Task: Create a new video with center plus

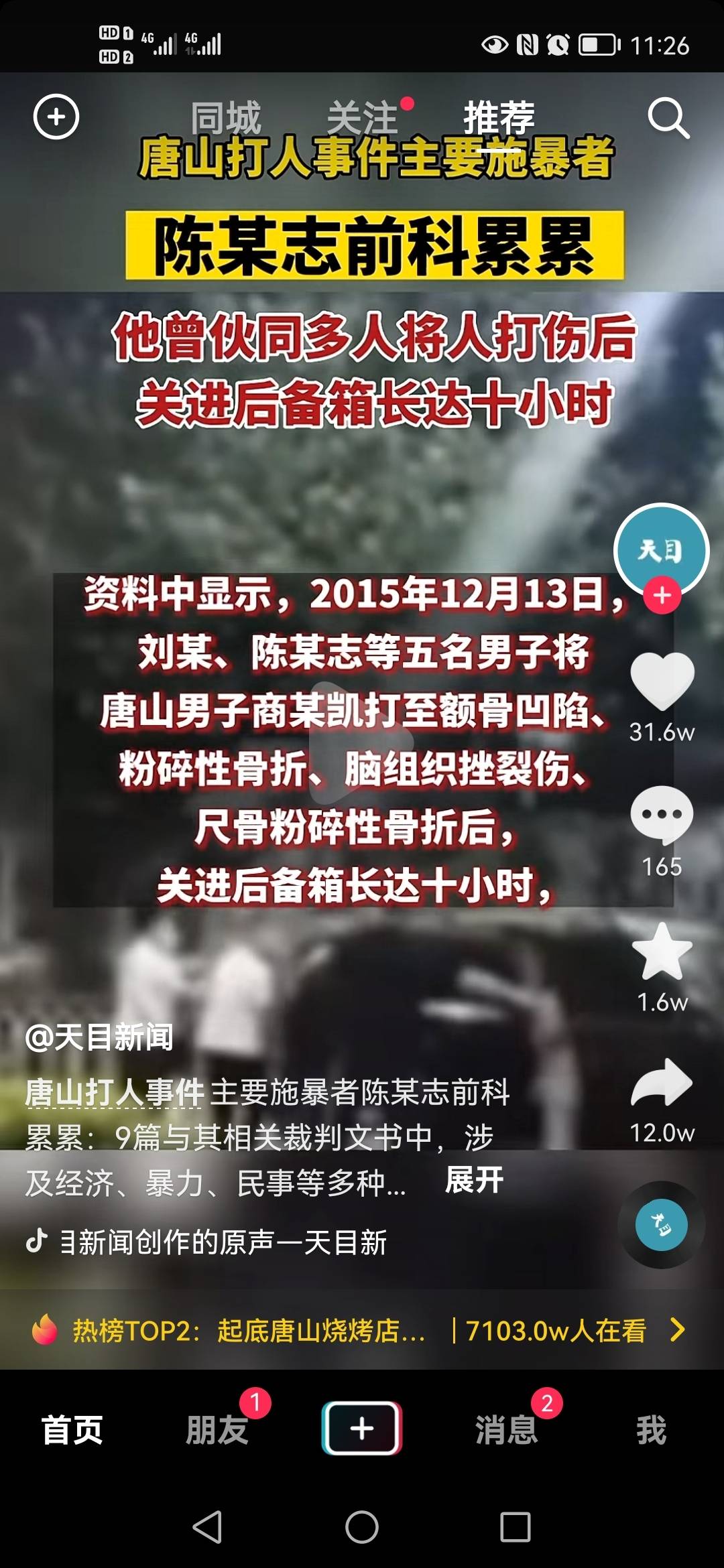Action: pyautogui.click(x=362, y=1428)
